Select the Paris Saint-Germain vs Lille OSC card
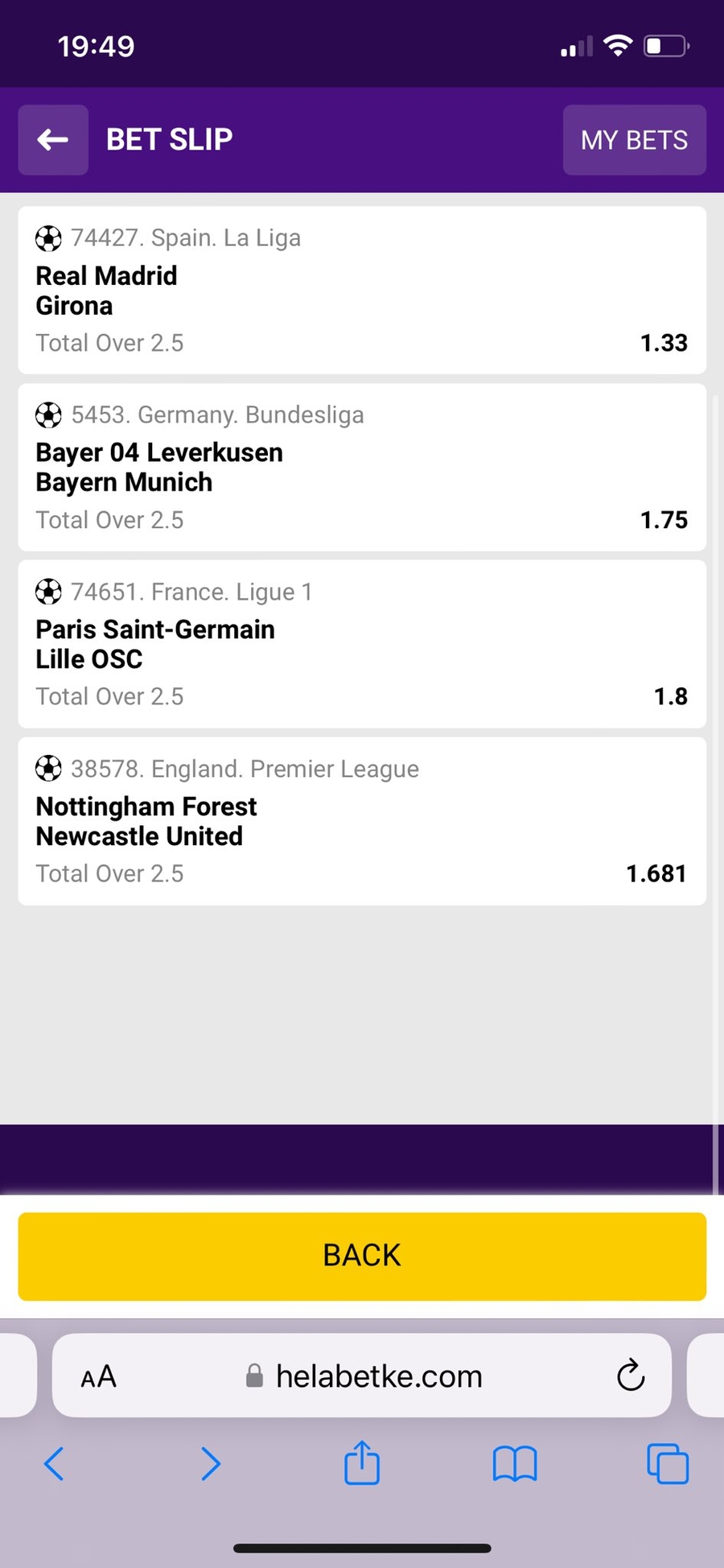The image size is (724, 1568). pyautogui.click(x=362, y=644)
